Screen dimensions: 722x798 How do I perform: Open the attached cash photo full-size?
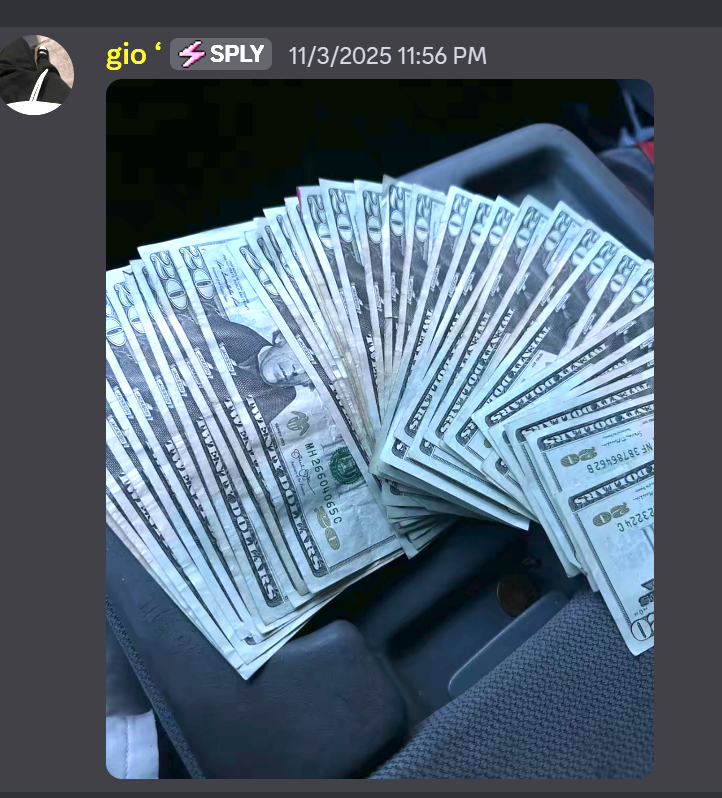click(379, 428)
